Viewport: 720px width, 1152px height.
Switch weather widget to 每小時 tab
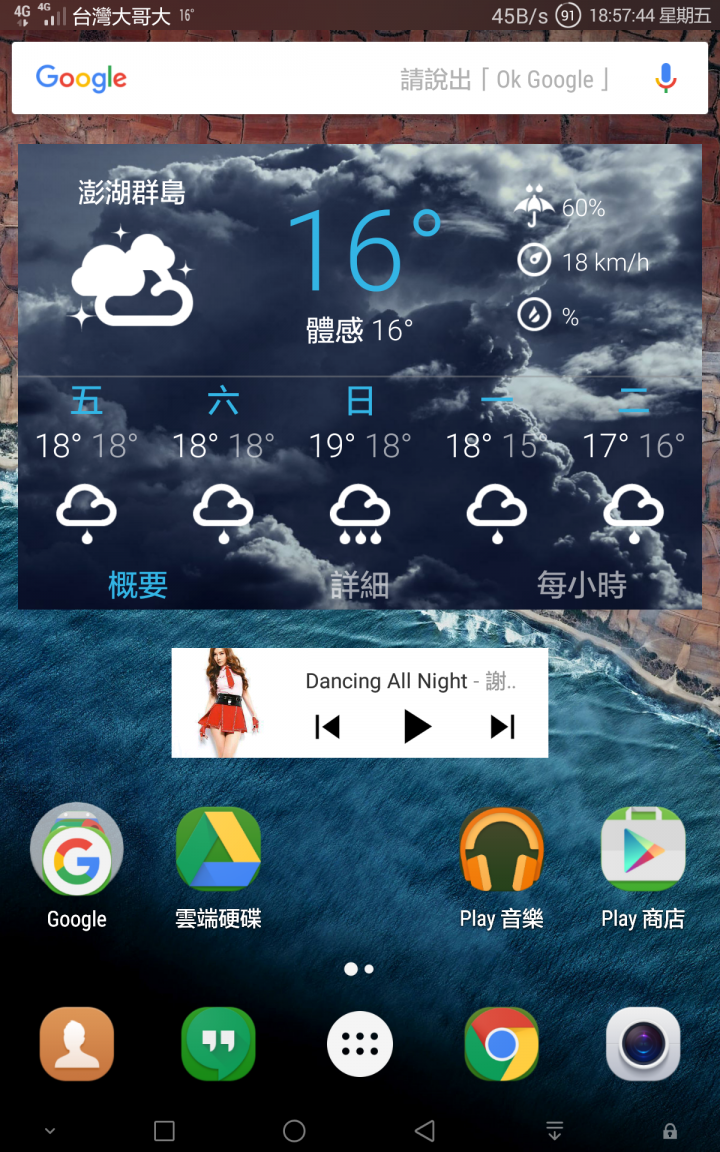click(581, 585)
